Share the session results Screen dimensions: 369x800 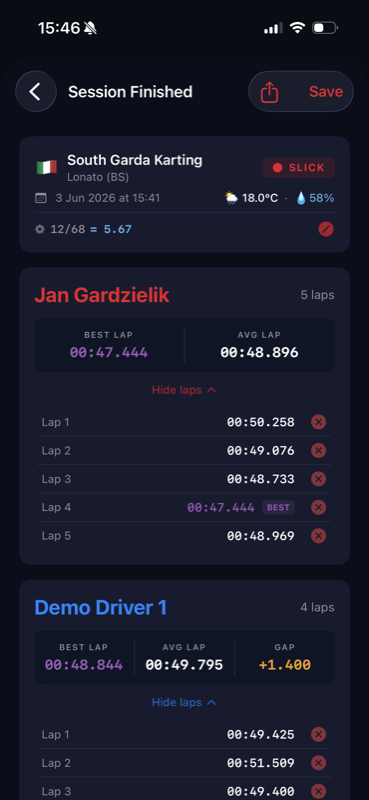coord(269,92)
